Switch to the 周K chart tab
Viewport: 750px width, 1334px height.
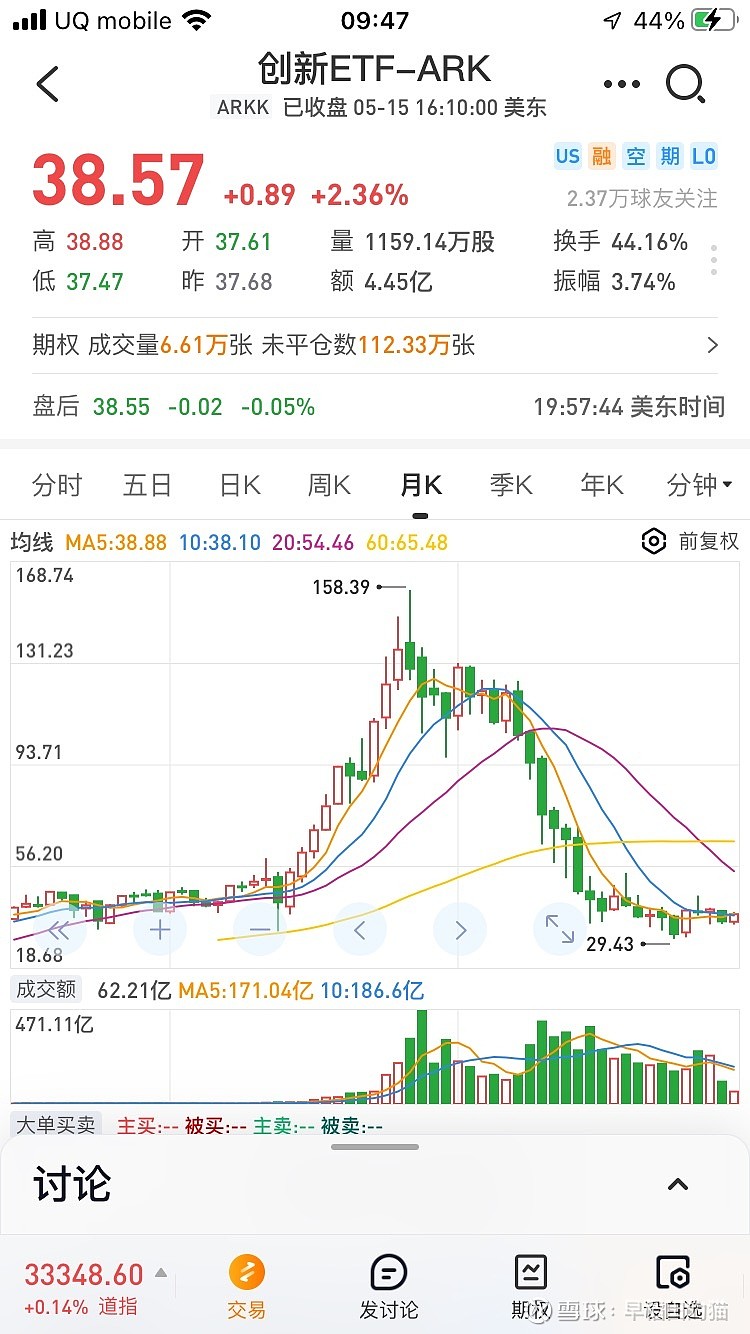click(329, 486)
